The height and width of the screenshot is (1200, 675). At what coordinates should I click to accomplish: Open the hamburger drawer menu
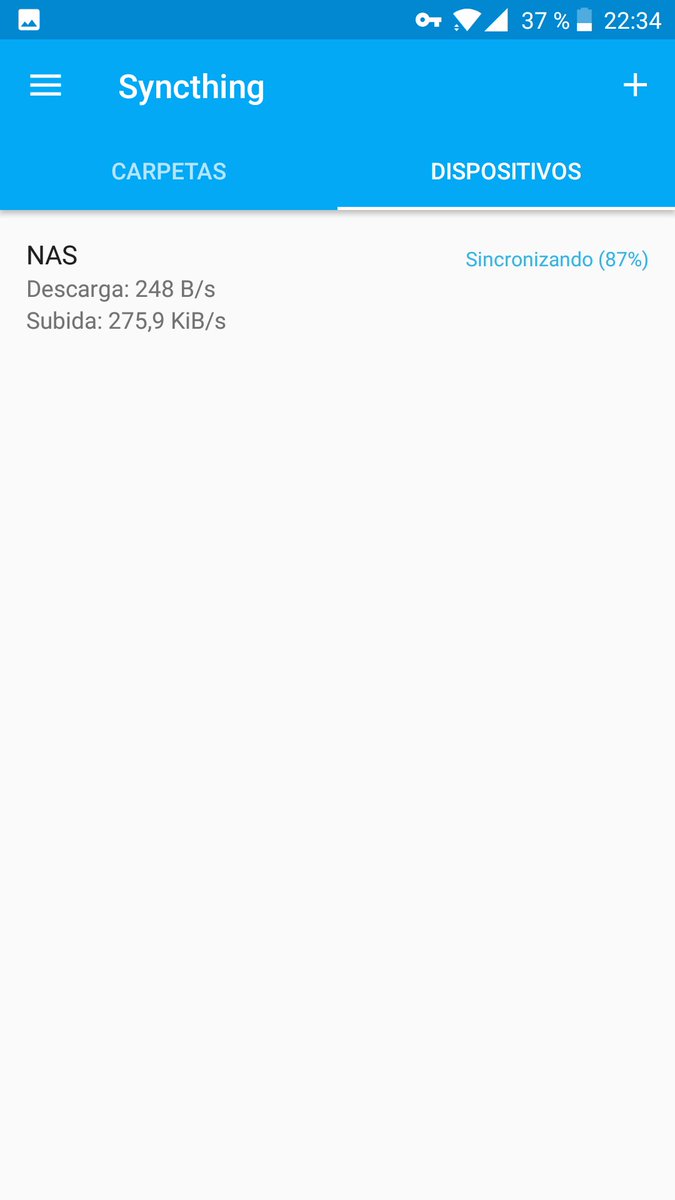click(46, 86)
